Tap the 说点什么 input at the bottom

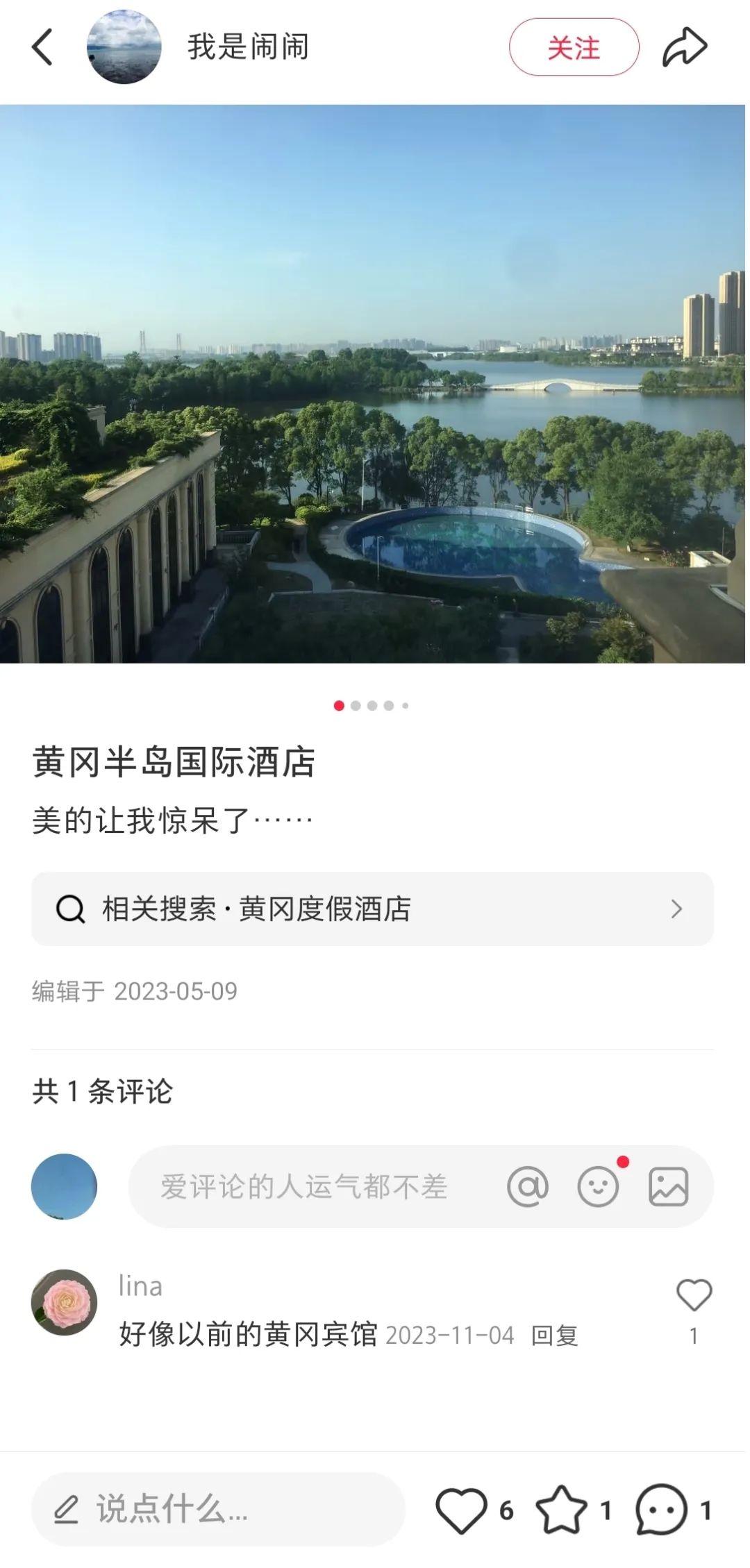[x=218, y=1510]
